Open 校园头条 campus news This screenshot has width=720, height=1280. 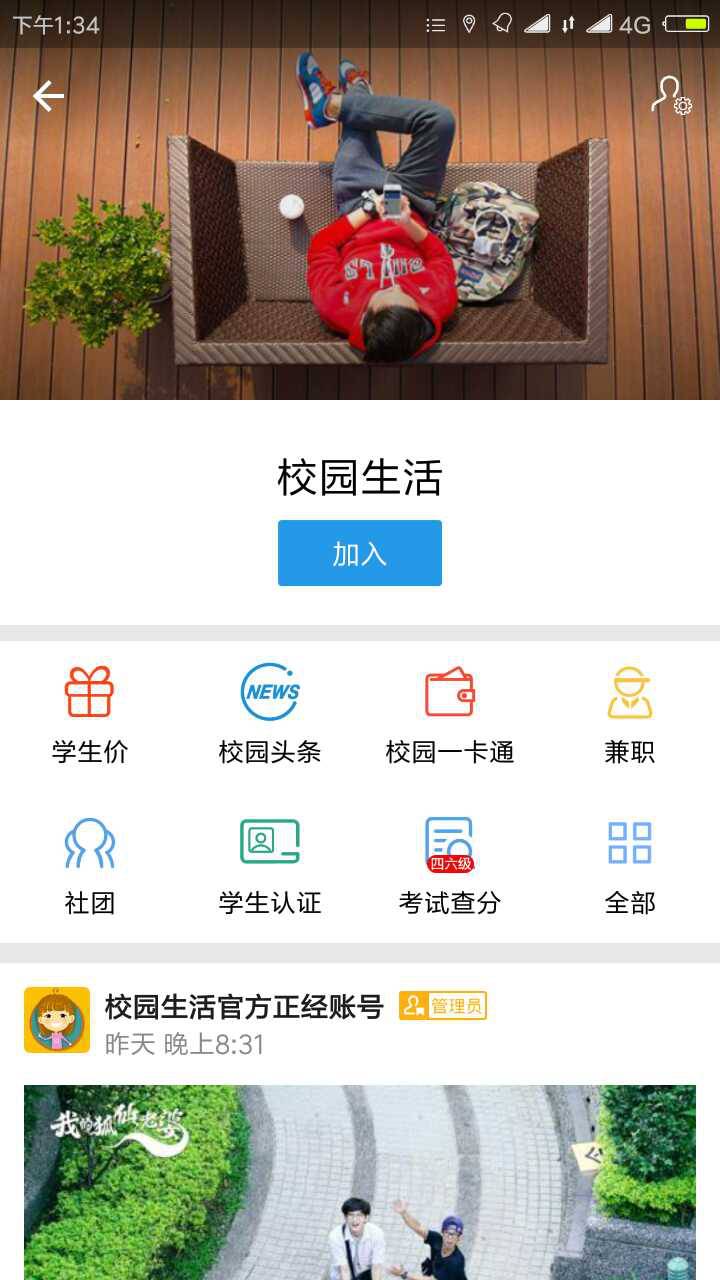coord(270,714)
